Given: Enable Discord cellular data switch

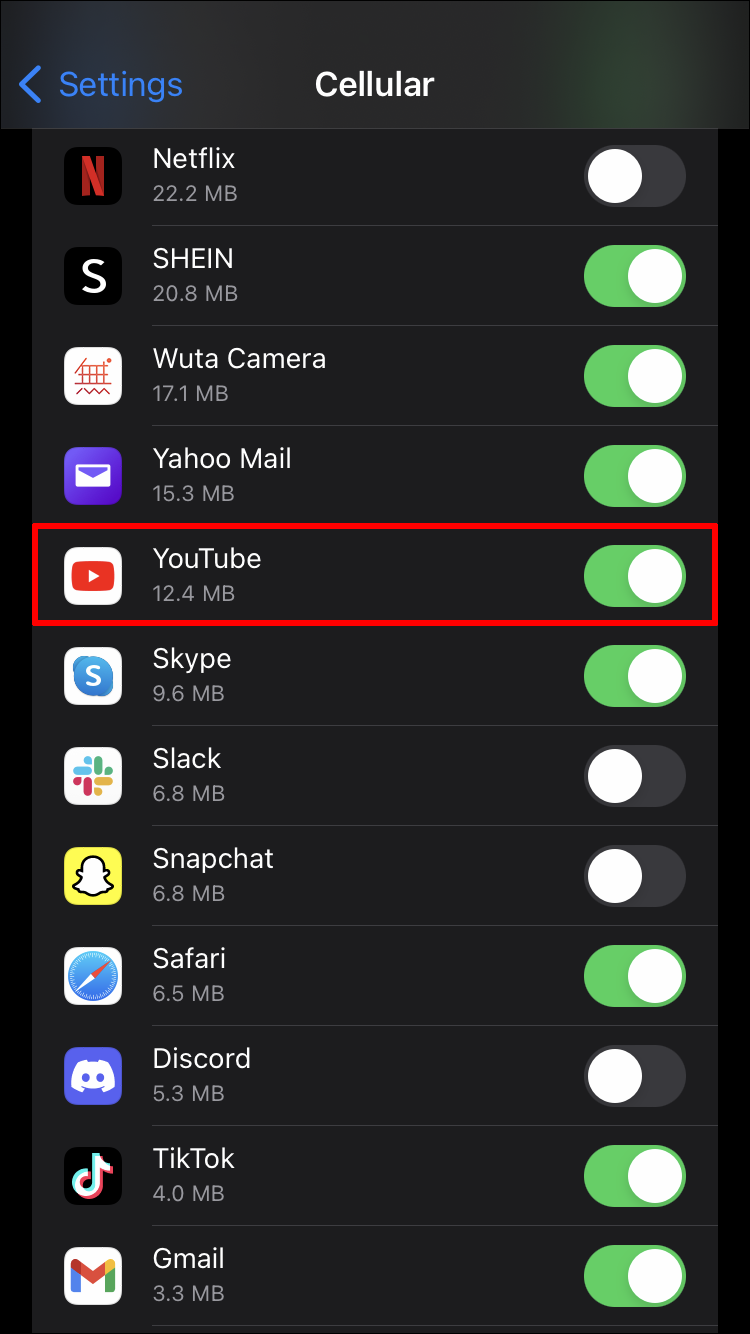Looking at the screenshot, I should [634, 1076].
